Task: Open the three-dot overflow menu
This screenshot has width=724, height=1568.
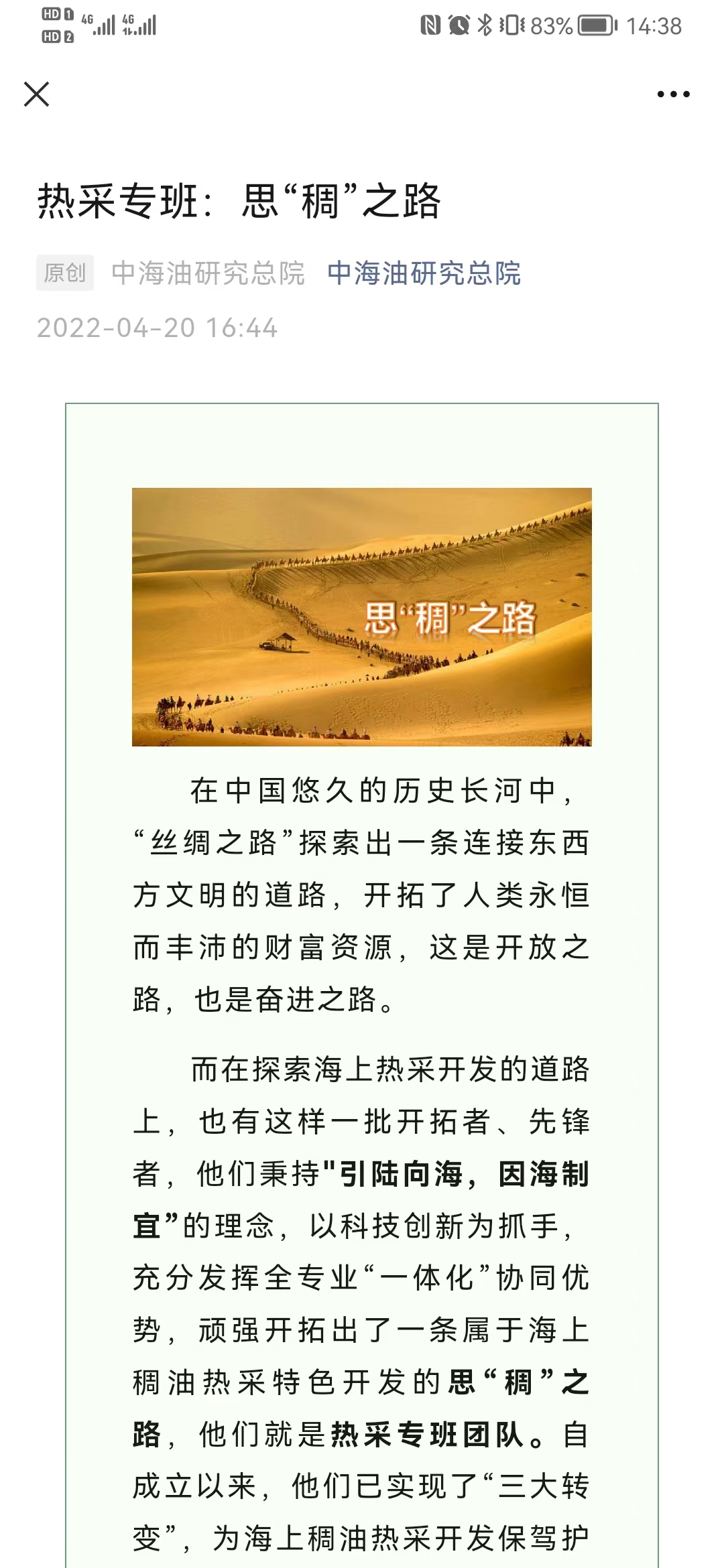Action: [673, 94]
